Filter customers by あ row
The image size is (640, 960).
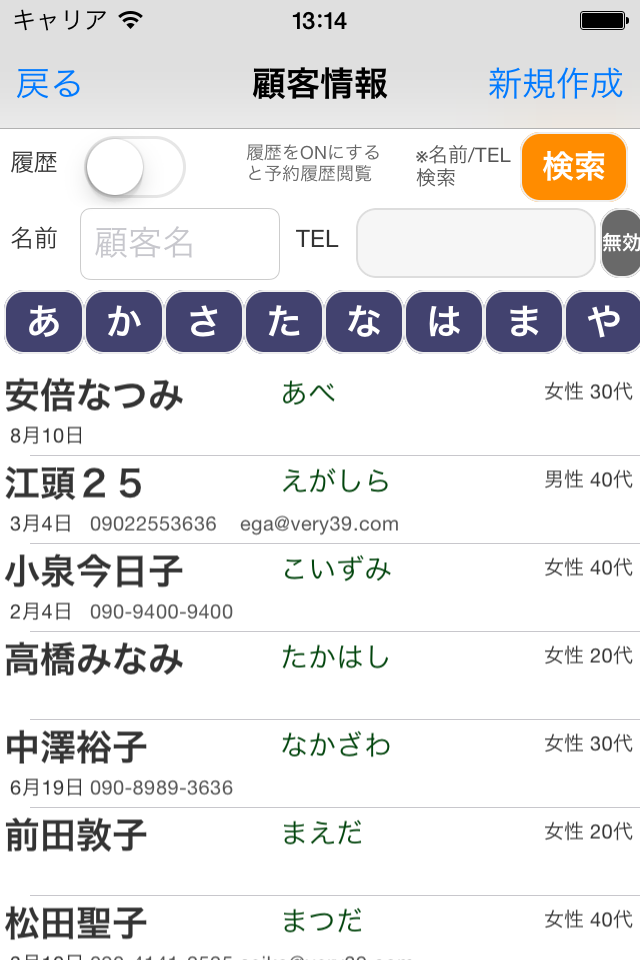tap(44, 322)
